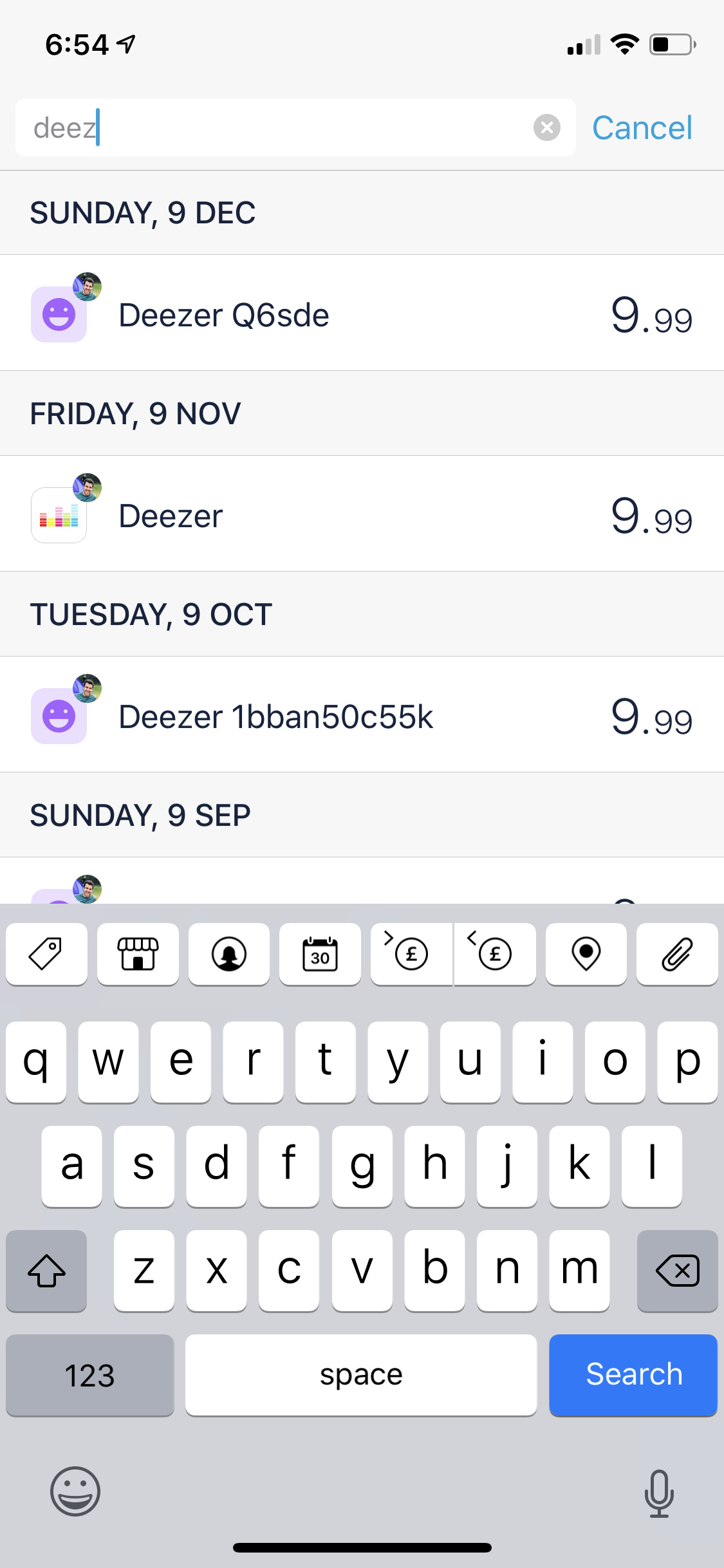The image size is (724, 1568).
Task: Open the Deezer transaction from 9 Nov
Action: pyautogui.click(x=362, y=514)
